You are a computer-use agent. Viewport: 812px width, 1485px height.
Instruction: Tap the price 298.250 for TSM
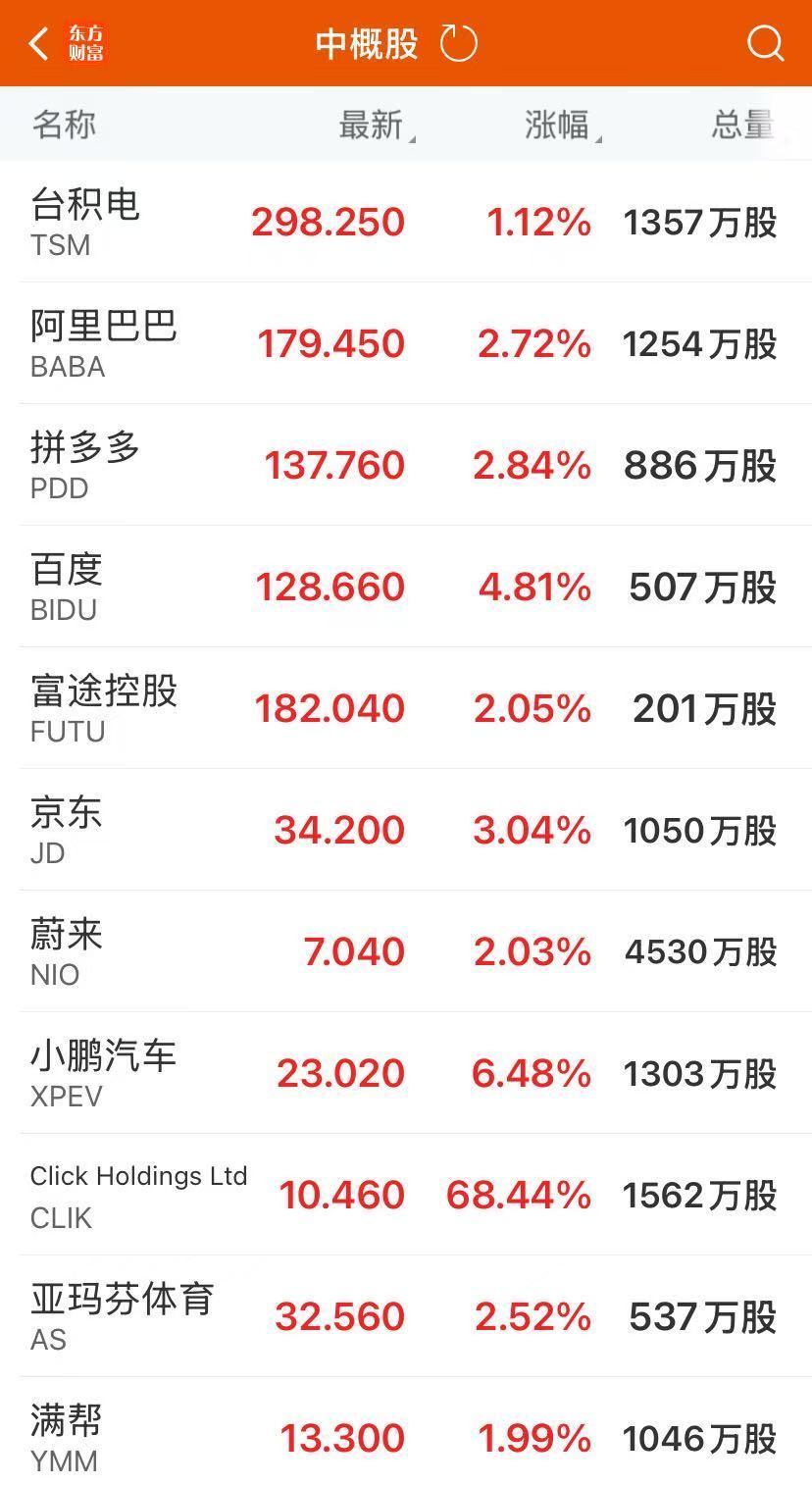point(329,222)
